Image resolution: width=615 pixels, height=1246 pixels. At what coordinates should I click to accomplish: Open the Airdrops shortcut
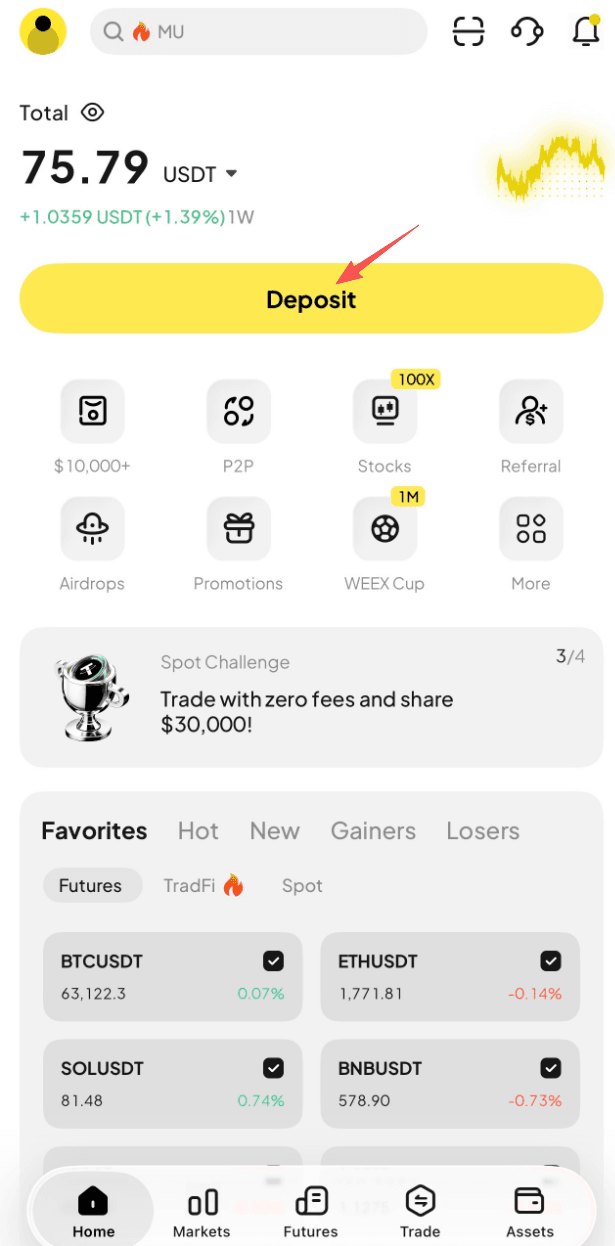pos(92,544)
